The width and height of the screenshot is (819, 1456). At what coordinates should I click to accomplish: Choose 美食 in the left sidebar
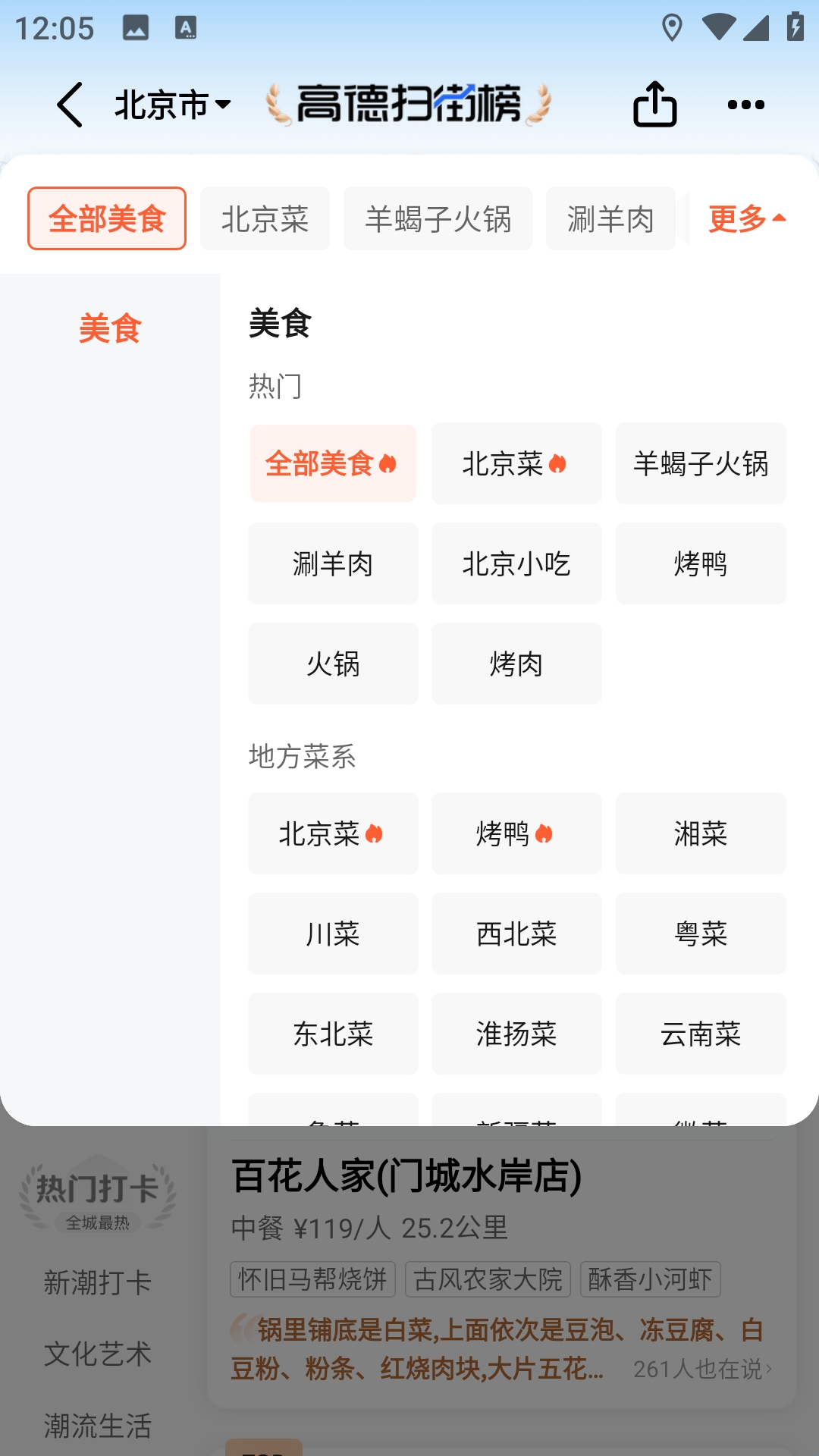pyautogui.click(x=110, y=328)
